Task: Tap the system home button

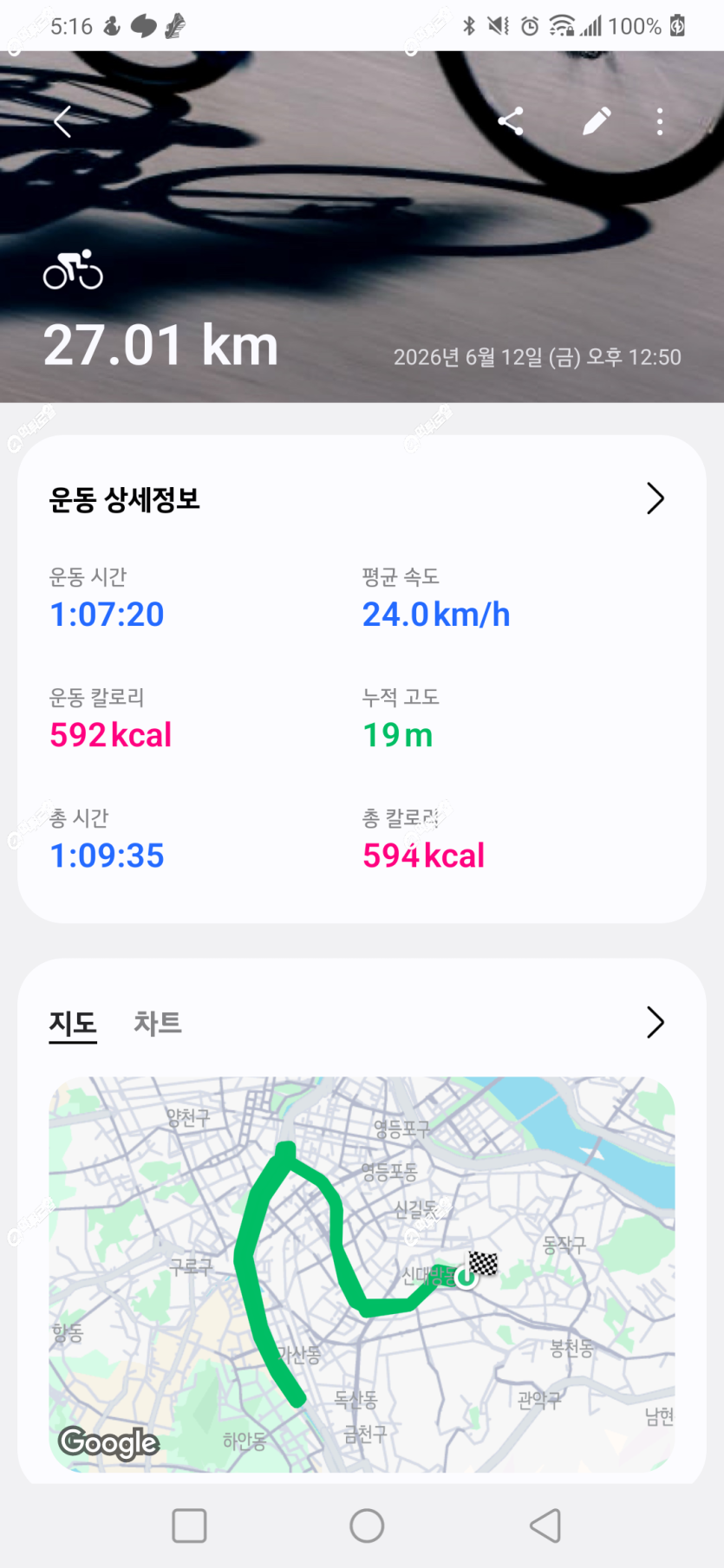Action: point(367,1526)
